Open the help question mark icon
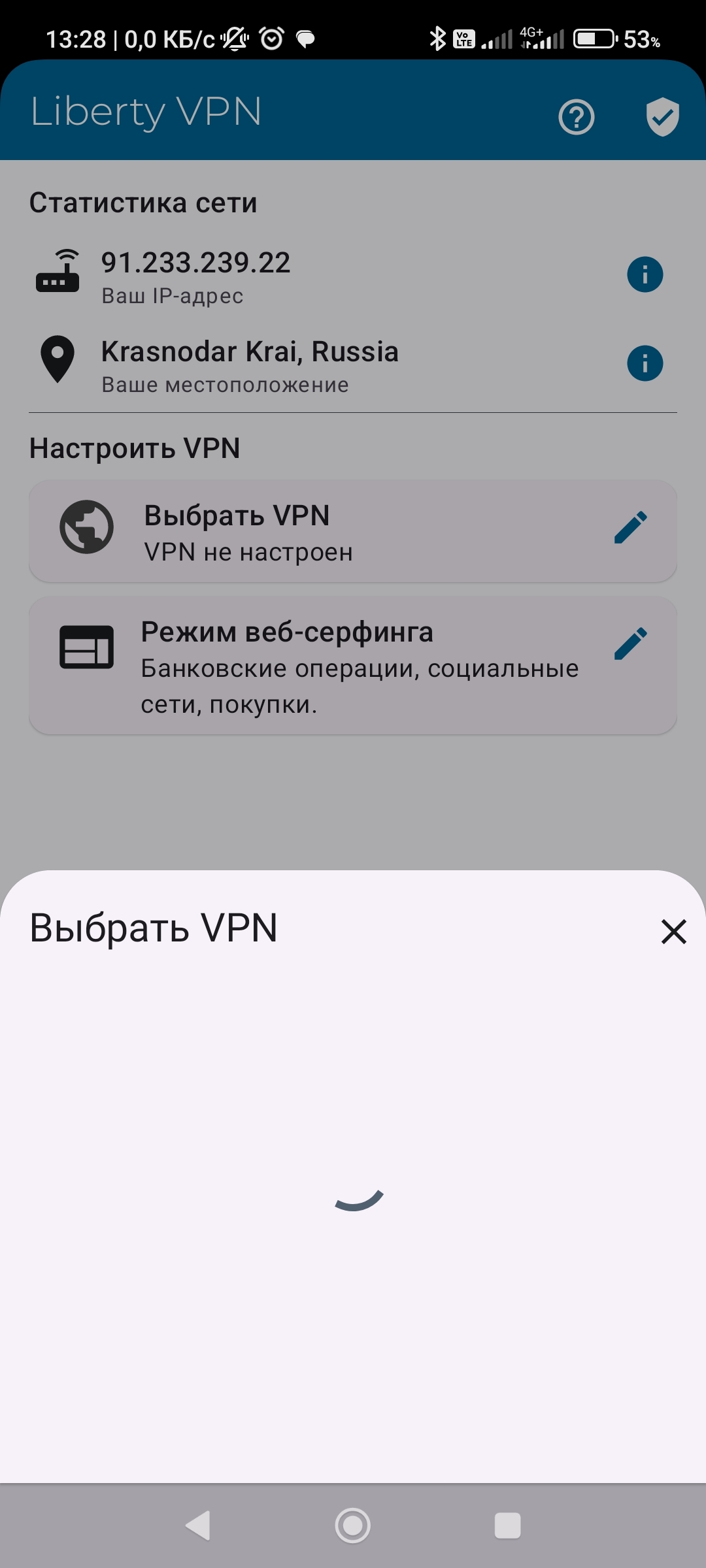The width and height of the screenshot is (706, 1568). (576, 118)
